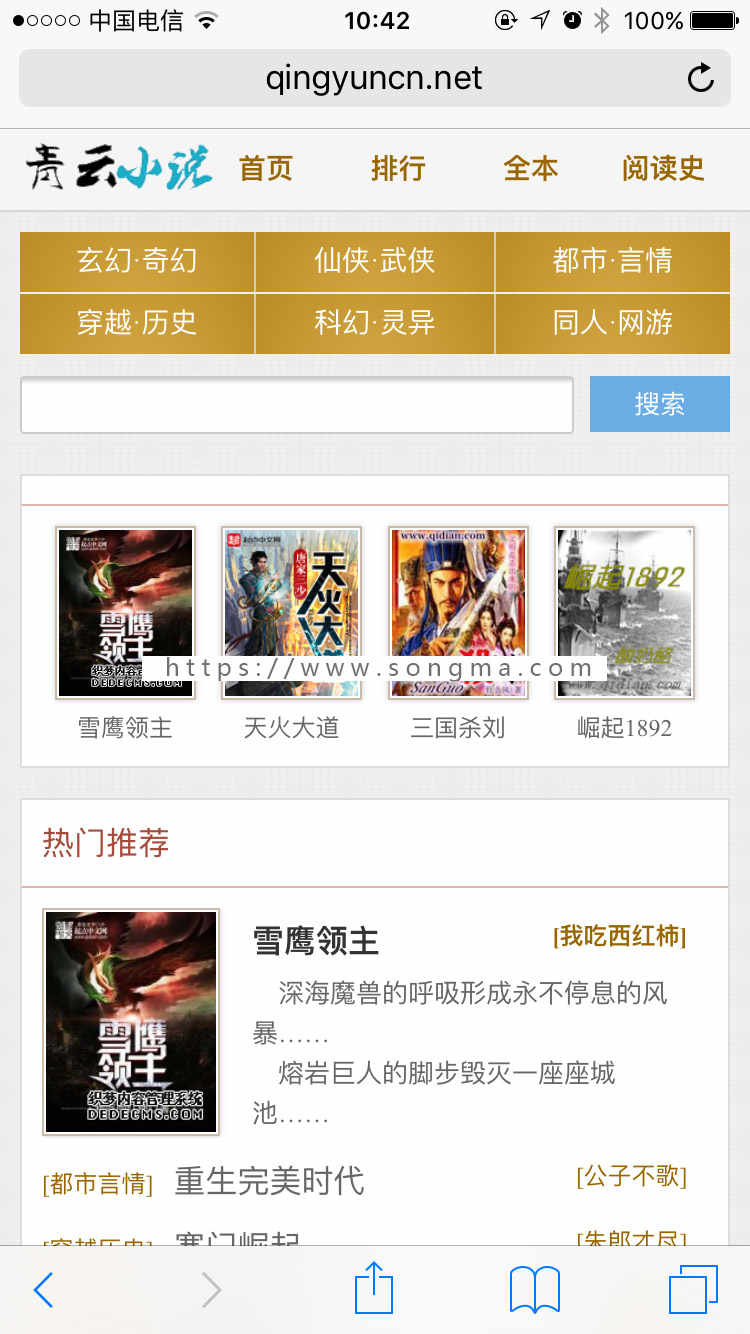The width and height of the screenshot is (750, 1334).
Task: Open the 天火大道 book cover
Action: [x=291, y=613]
